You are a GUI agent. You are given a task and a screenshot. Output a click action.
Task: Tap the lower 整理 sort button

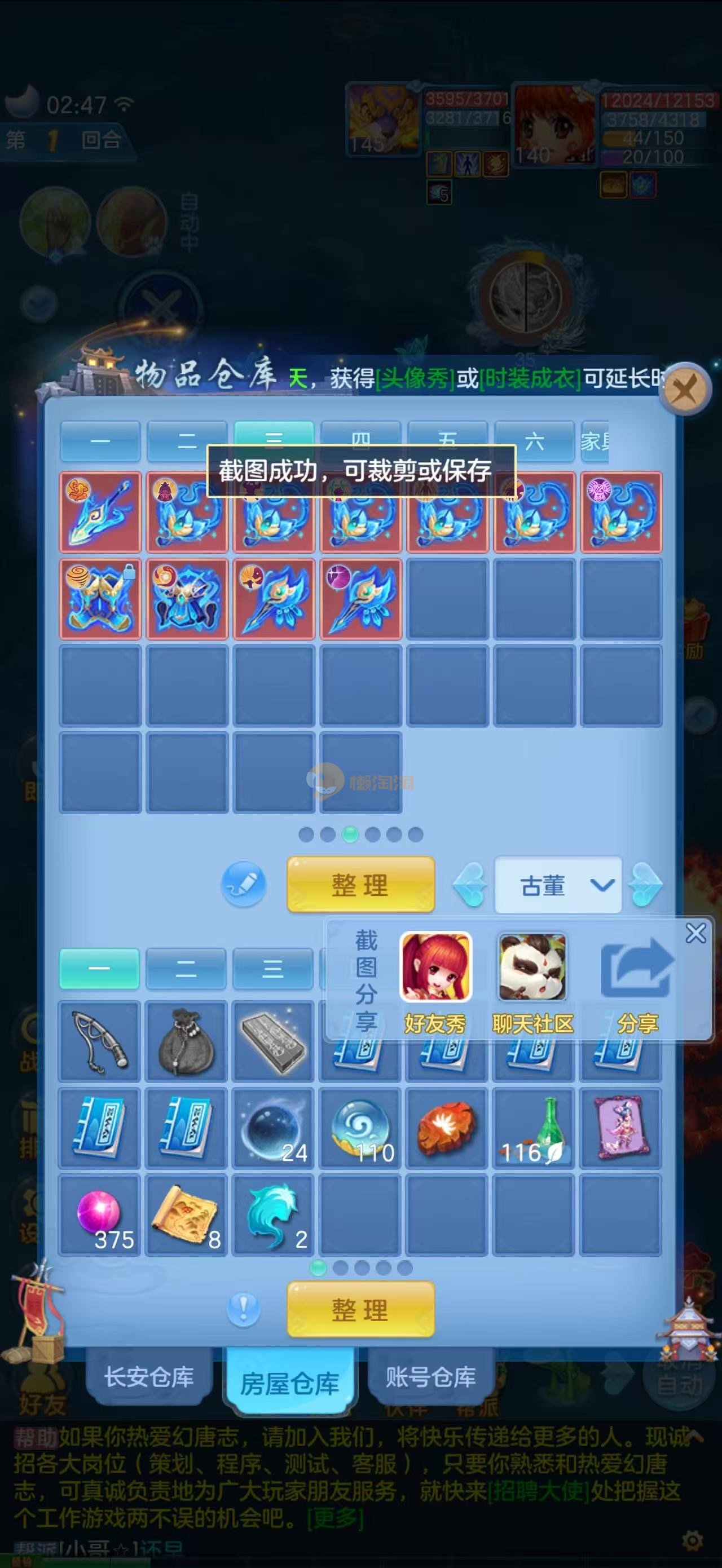click(x=360, y=1309)
